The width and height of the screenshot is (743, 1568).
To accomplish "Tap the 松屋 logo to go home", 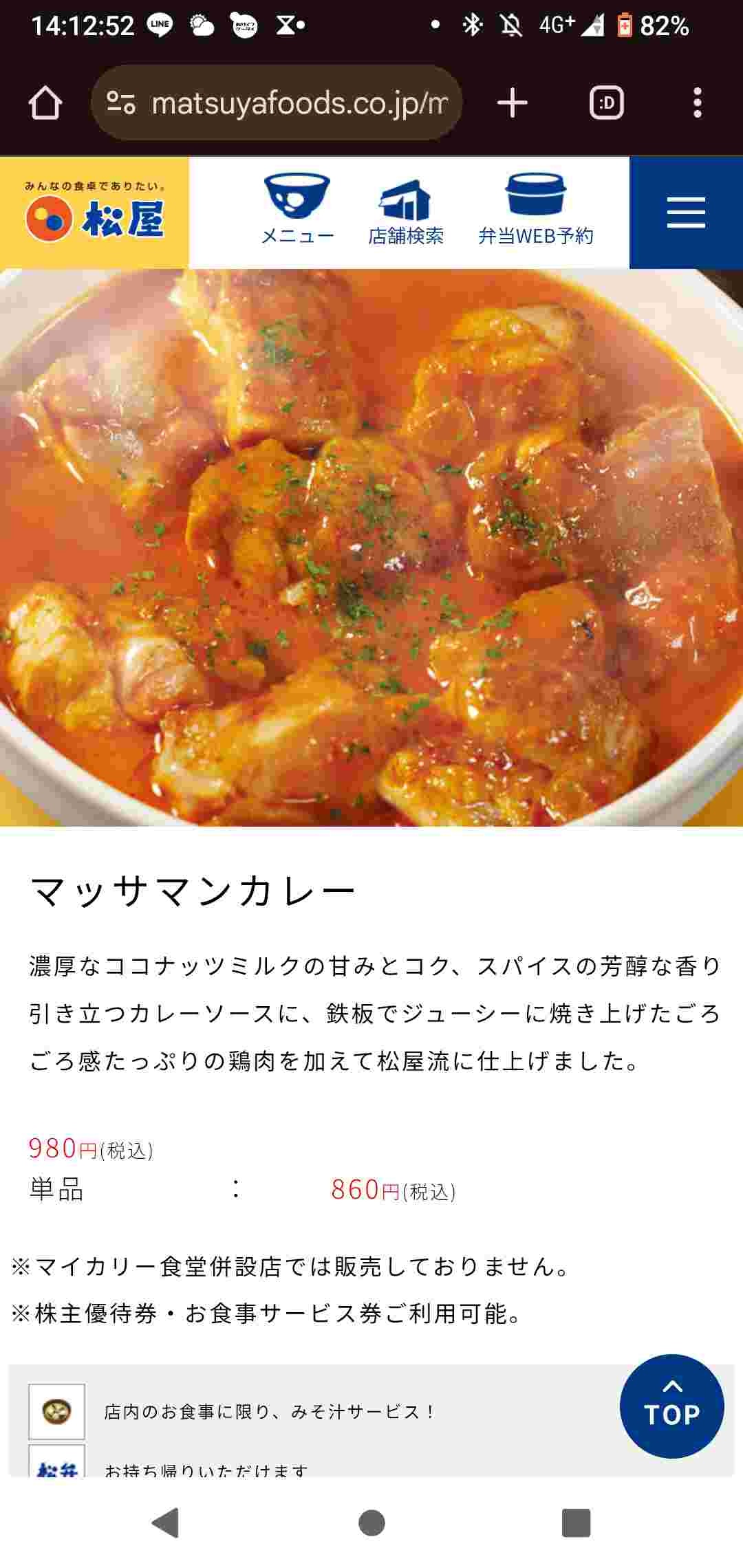I will tap(94, 213).
